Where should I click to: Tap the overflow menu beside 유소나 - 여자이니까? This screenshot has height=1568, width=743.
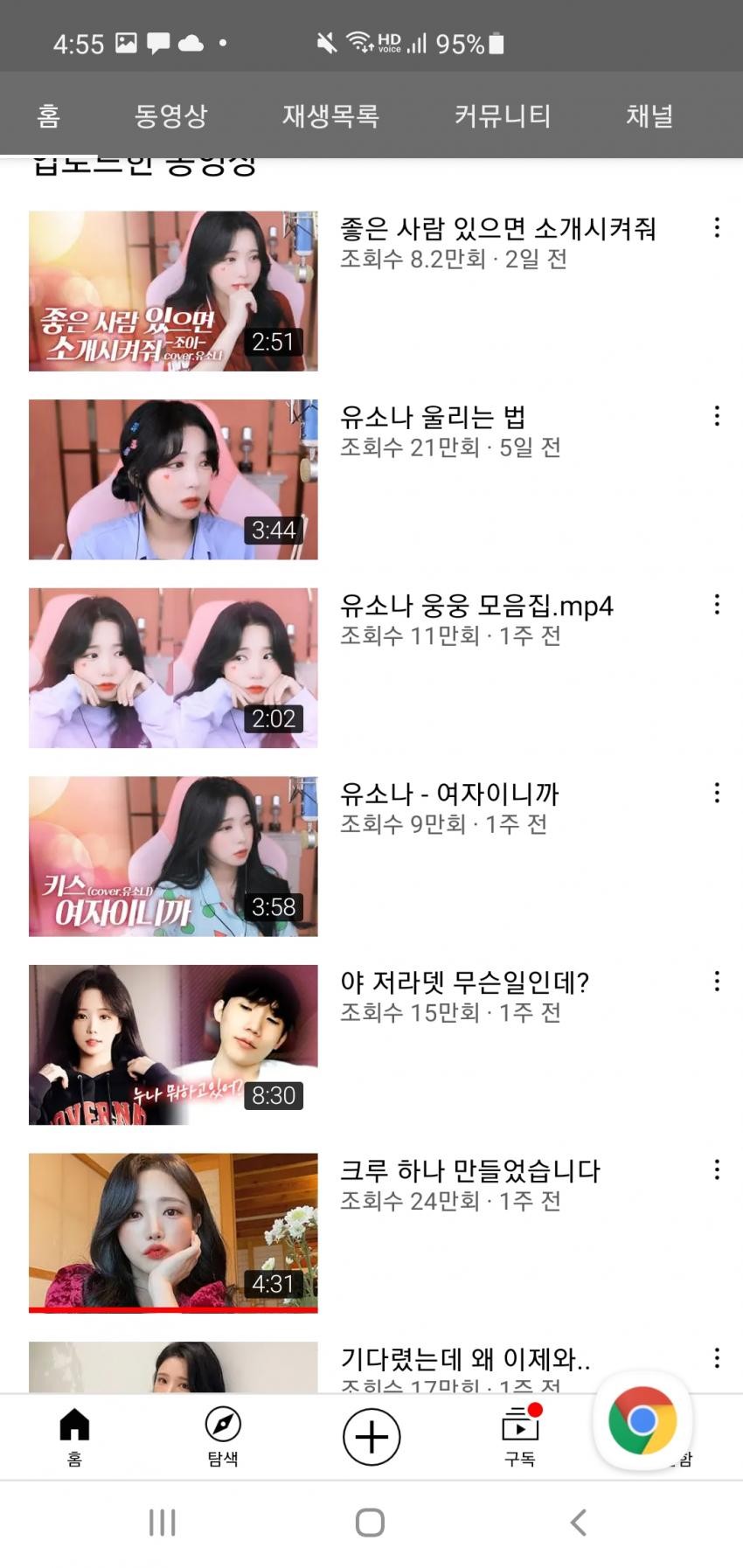tap(717, 793)
